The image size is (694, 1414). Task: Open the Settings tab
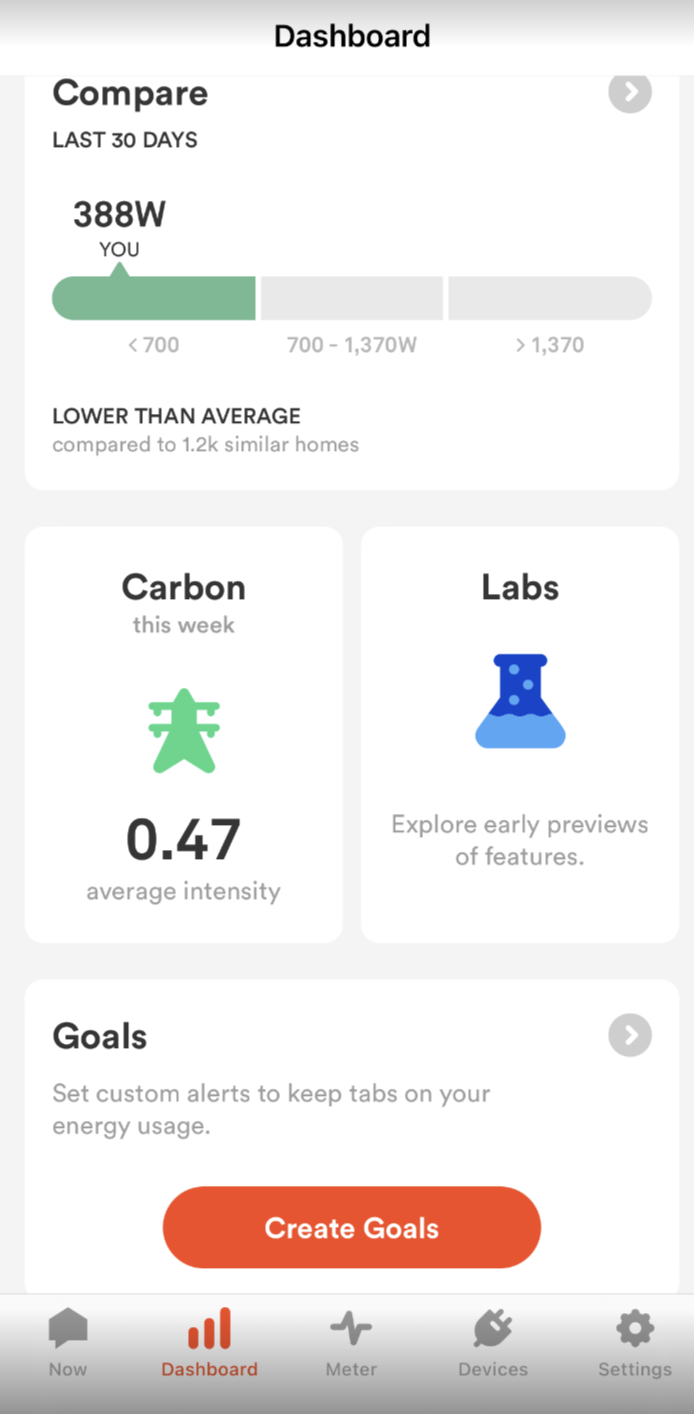[x=635, y=1343]
